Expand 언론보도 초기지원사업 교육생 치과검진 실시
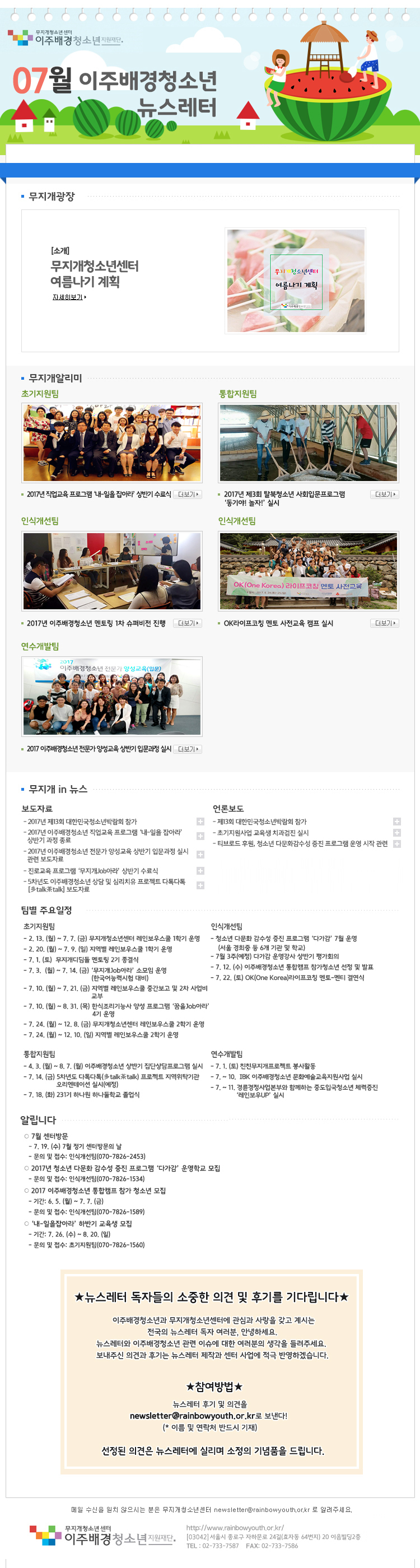The width and height of the screenshot is (420, 1568). (x=397, y=833)
